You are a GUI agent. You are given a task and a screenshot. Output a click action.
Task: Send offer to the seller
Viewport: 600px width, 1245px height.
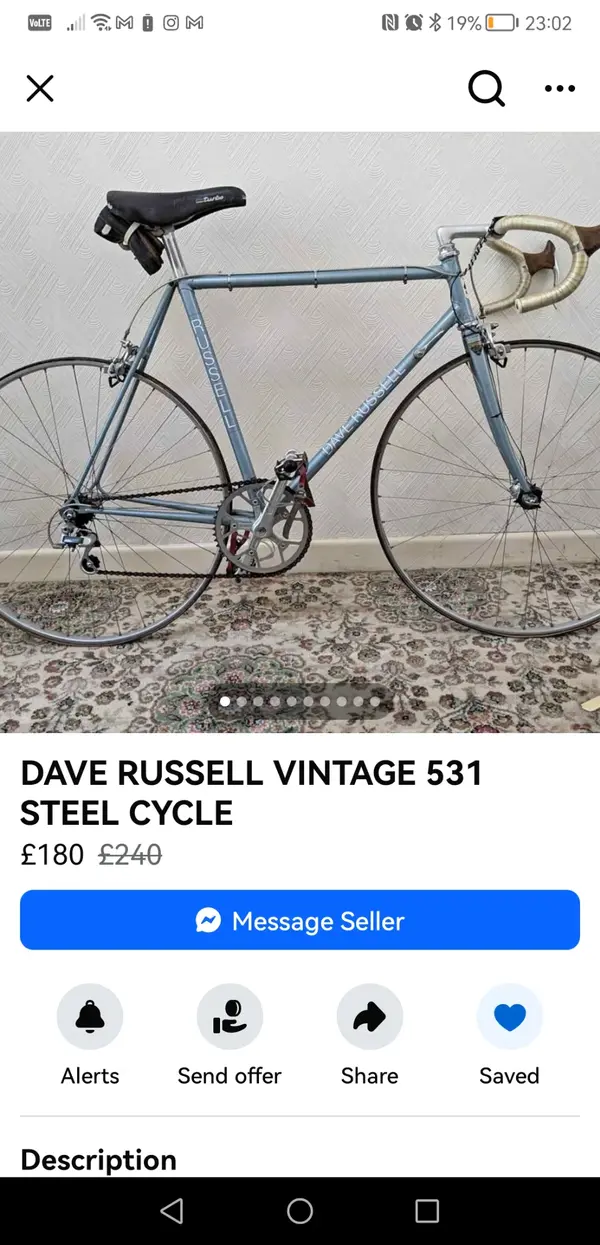point(230,1017)
